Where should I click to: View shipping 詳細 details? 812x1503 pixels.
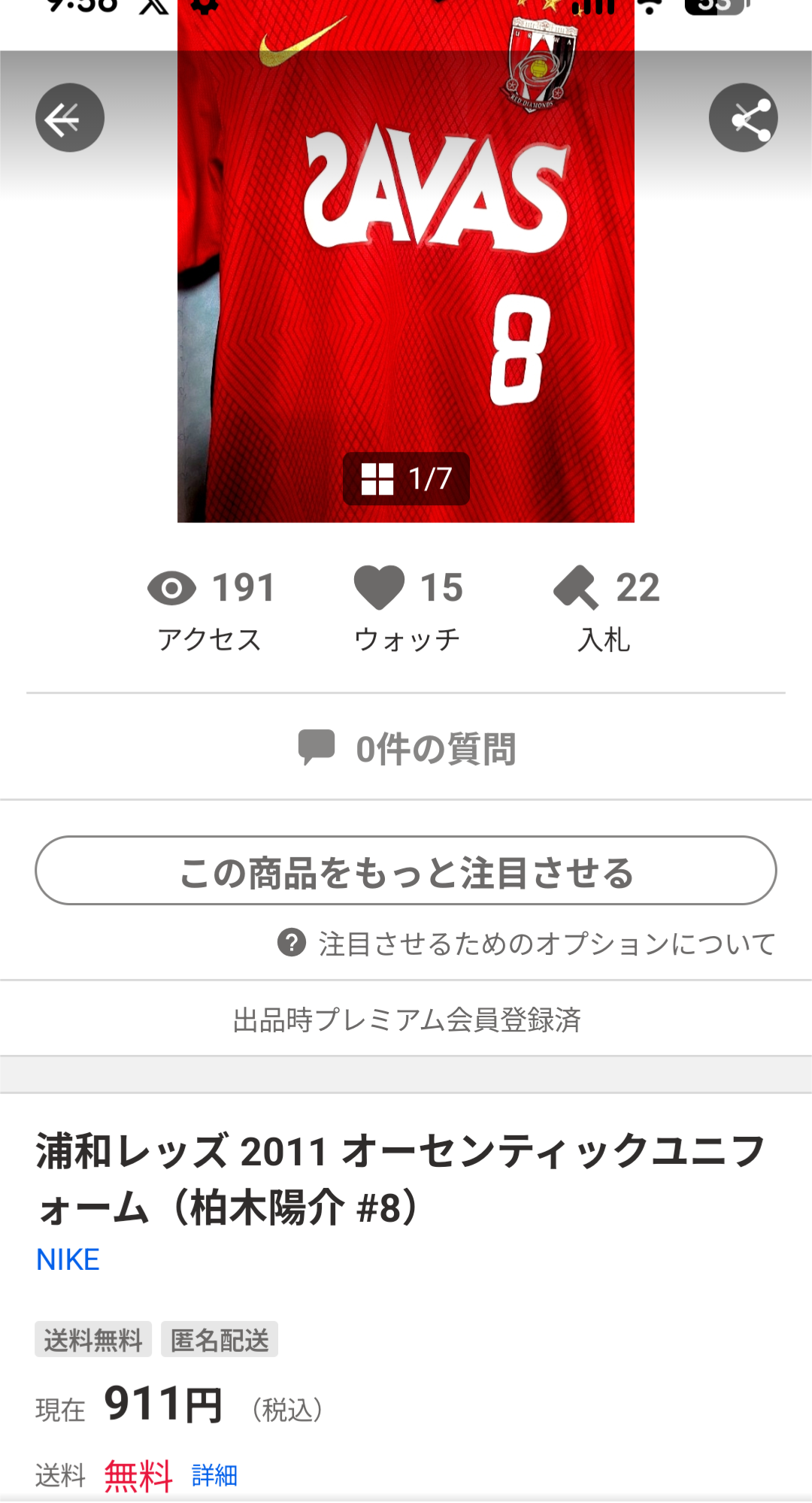click(x=214, y=1475)
